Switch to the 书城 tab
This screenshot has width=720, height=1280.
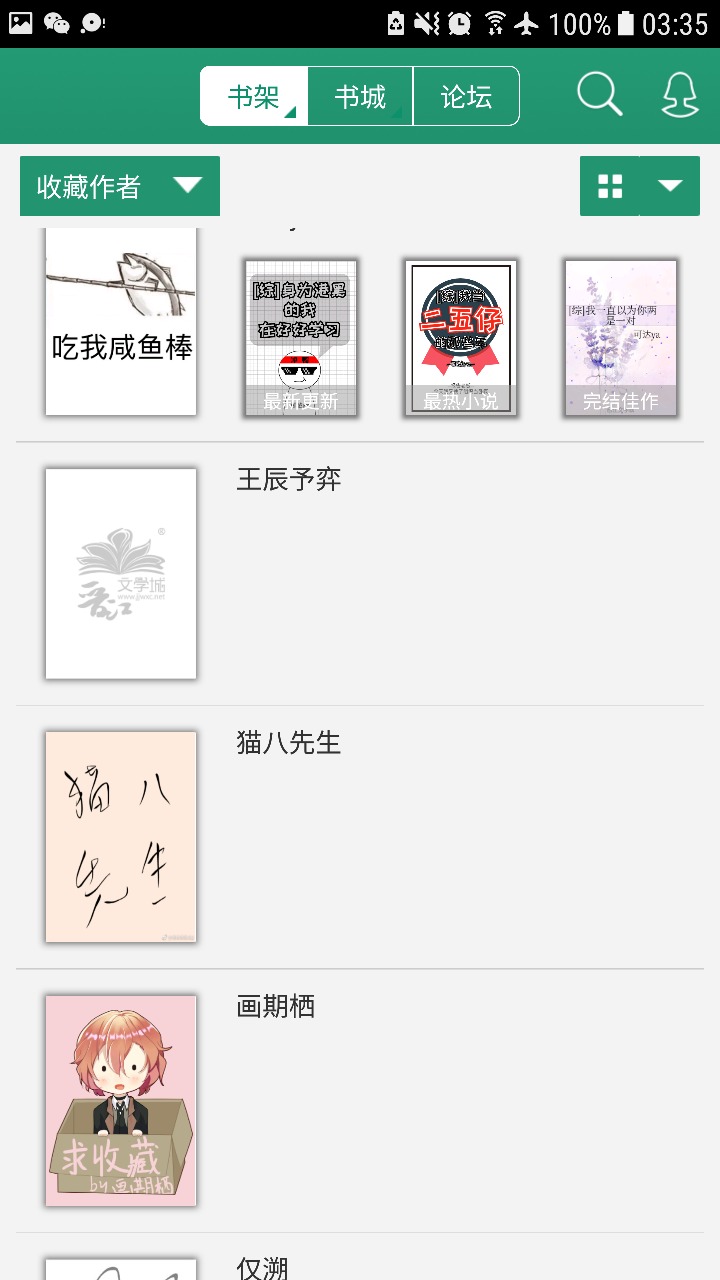coord(360,97)
